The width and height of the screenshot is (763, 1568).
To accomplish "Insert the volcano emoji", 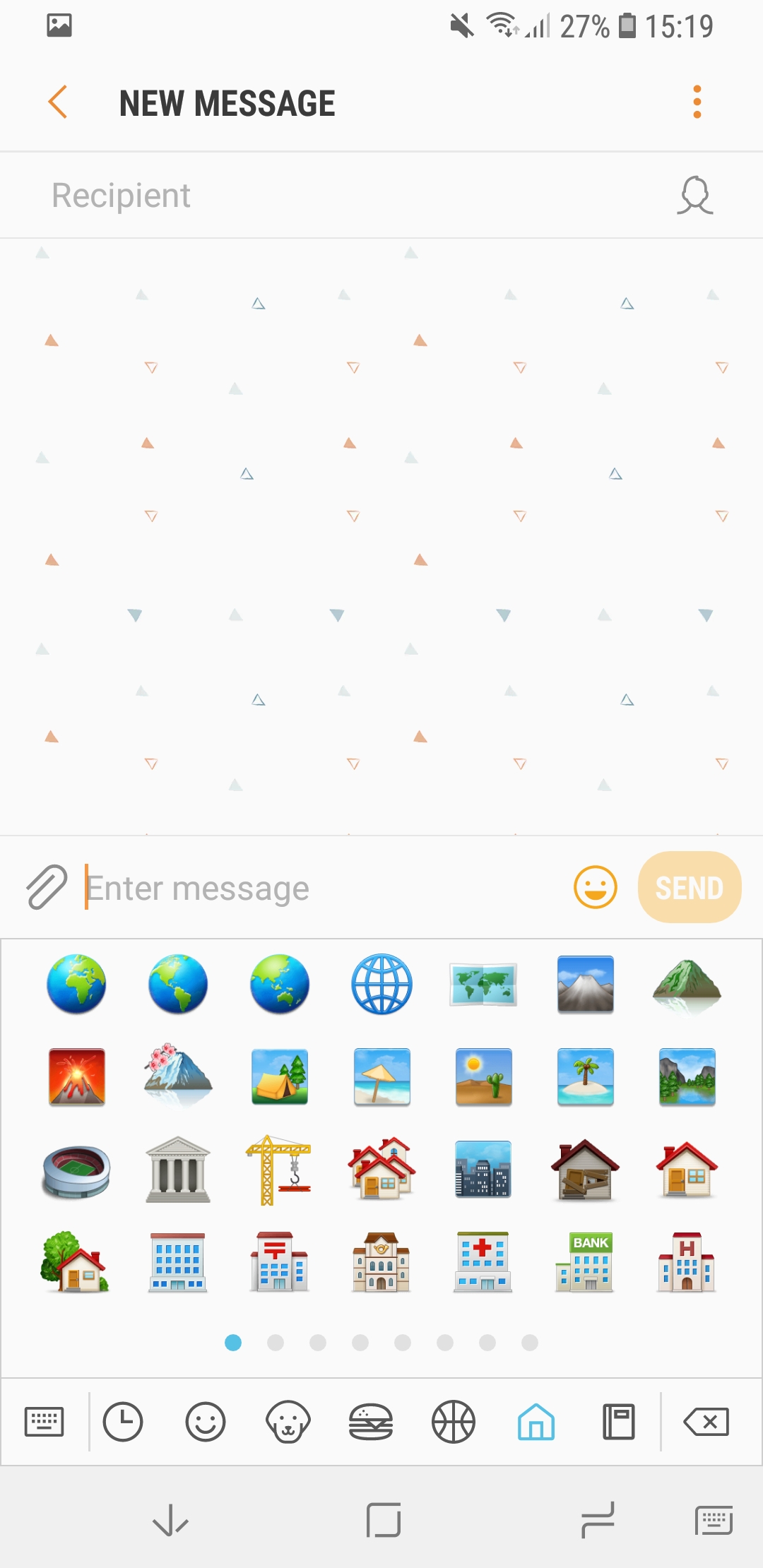I will pyautogui.click(x=76, y=1076).
